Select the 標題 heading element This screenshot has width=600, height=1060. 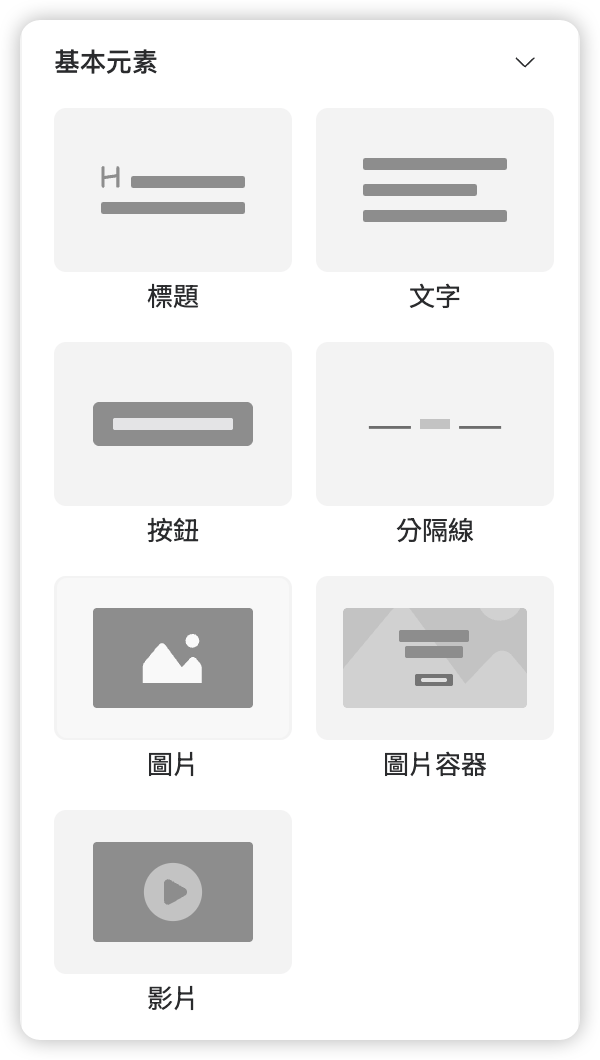173,190
